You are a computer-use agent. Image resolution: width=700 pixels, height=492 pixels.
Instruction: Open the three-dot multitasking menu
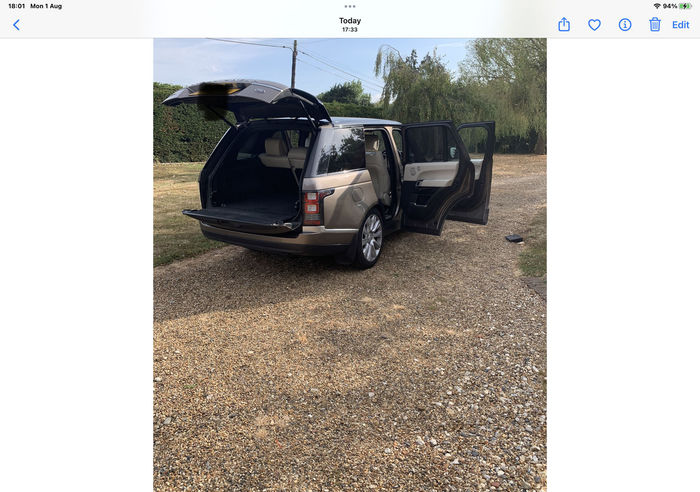click(x=350, y=6)
